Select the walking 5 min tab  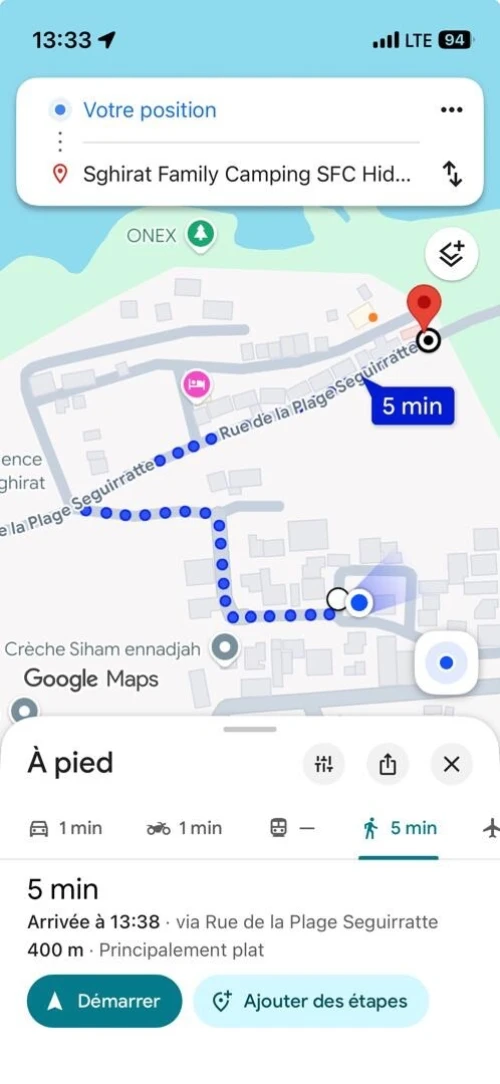tap(399, 828)
